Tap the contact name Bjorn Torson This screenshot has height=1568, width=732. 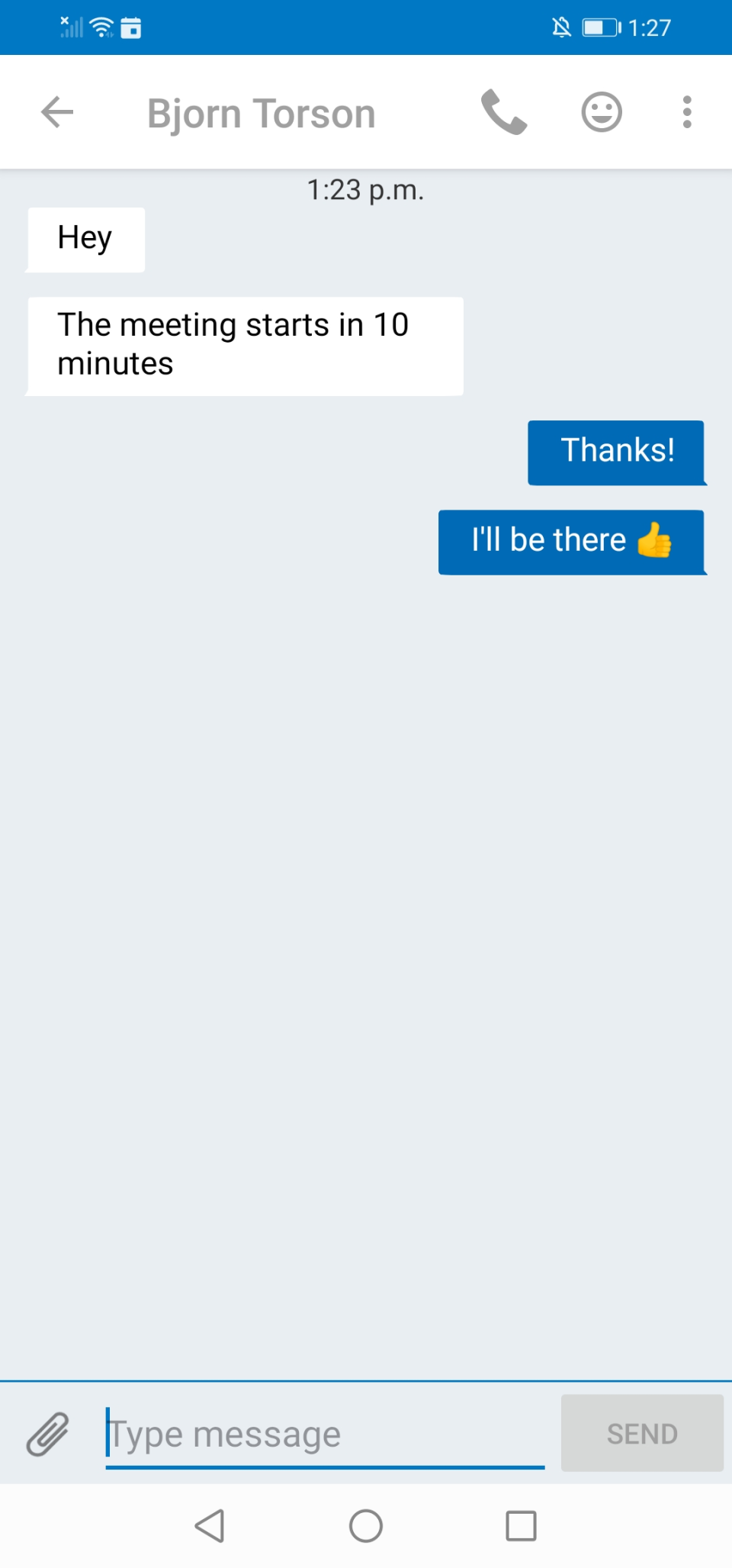coord(262,112)
